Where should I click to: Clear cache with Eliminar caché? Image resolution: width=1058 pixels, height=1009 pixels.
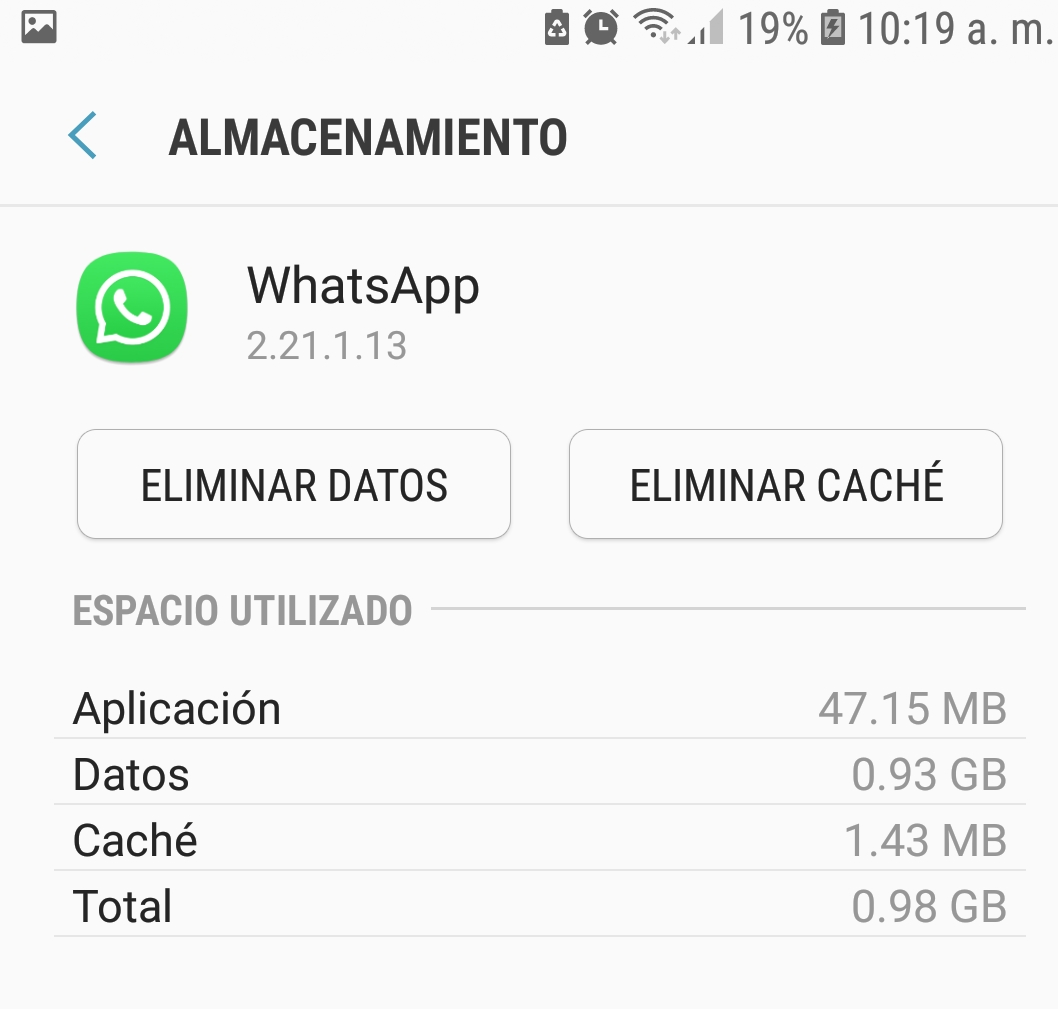click(x=786, y=485)
